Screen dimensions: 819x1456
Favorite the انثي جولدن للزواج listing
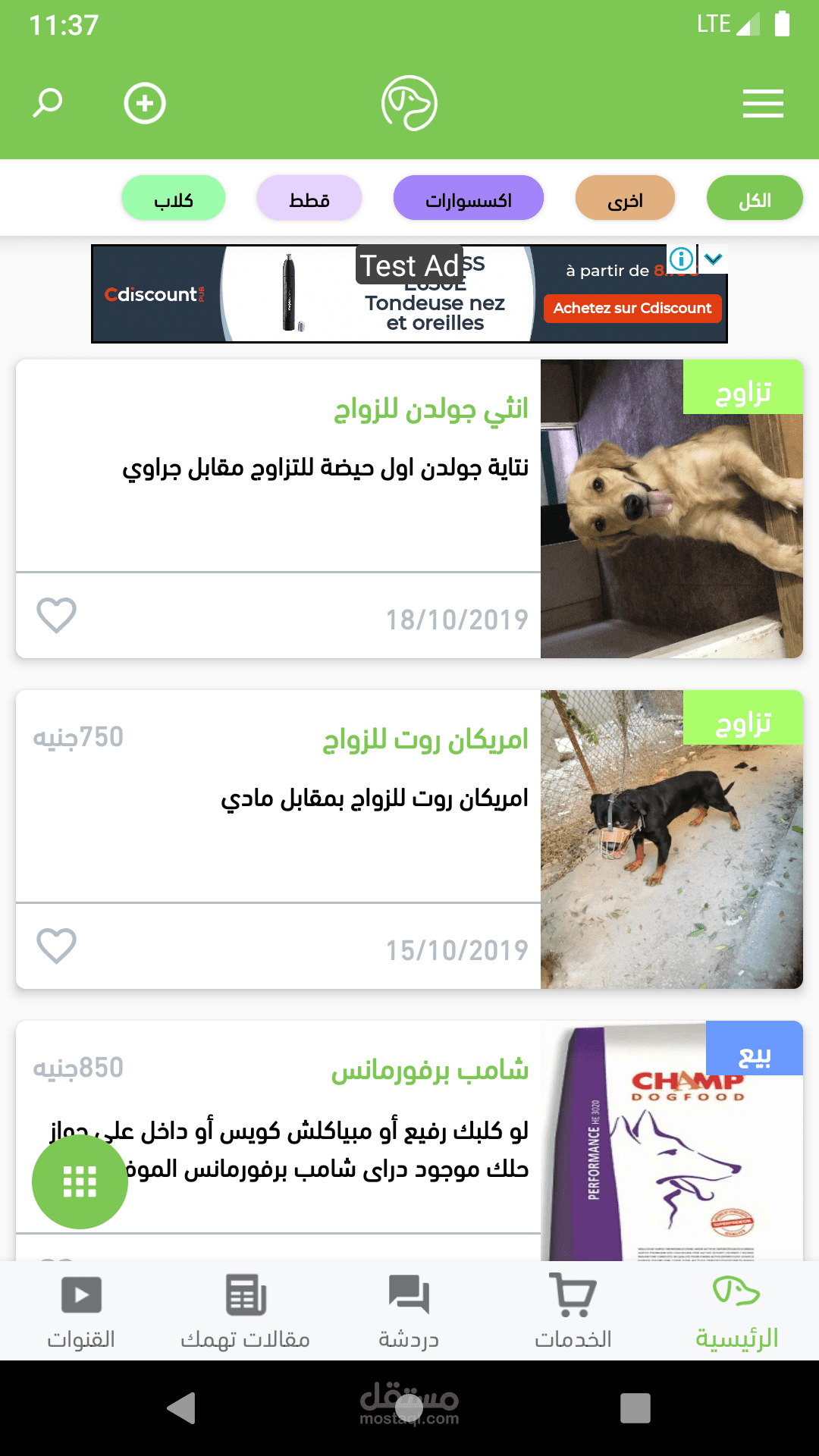tap(57, 615)
